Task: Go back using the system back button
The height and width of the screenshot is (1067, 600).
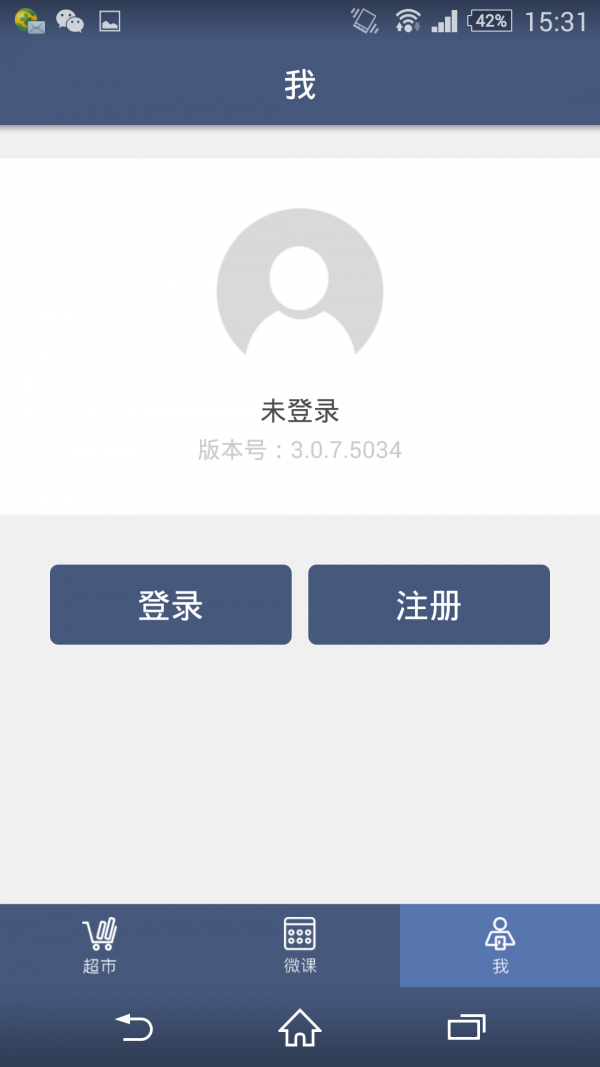Action: click(134, 1027)
